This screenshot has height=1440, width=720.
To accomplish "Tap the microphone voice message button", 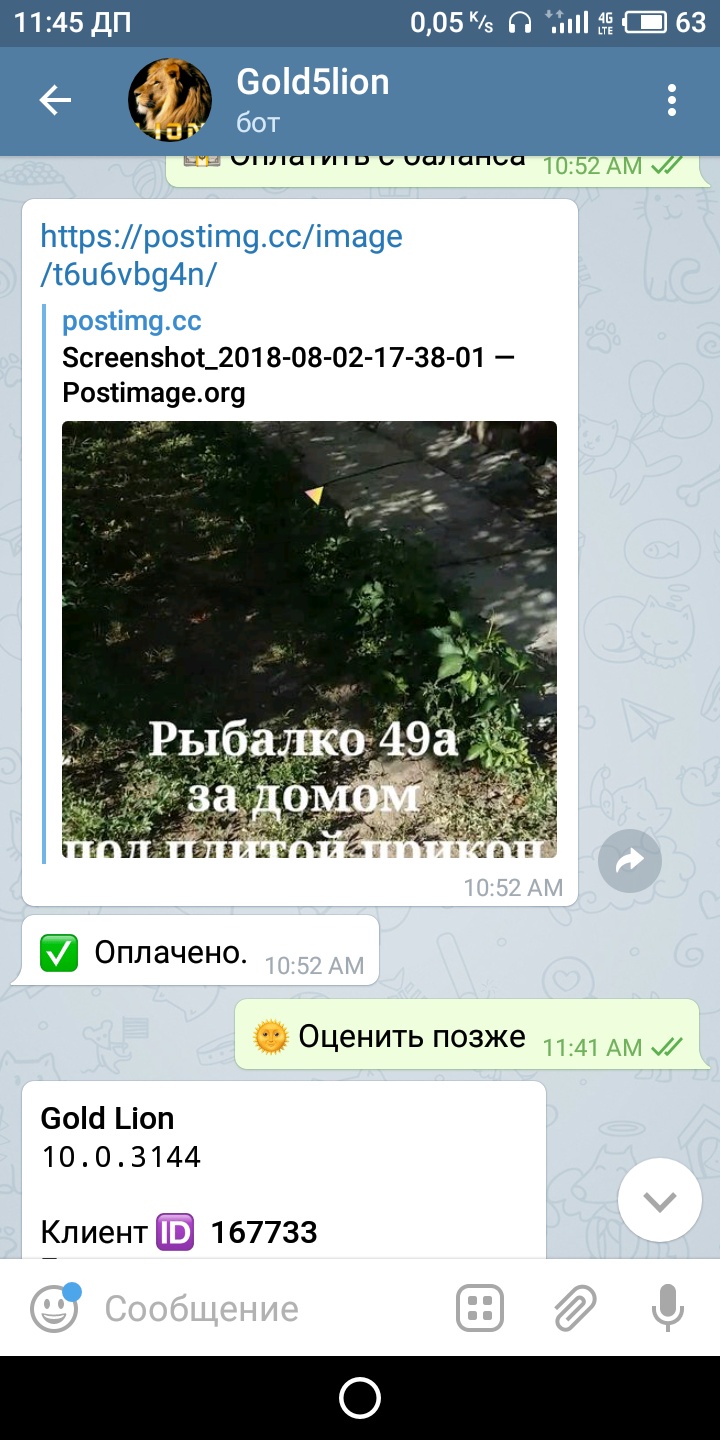I will coord(667,1308).
